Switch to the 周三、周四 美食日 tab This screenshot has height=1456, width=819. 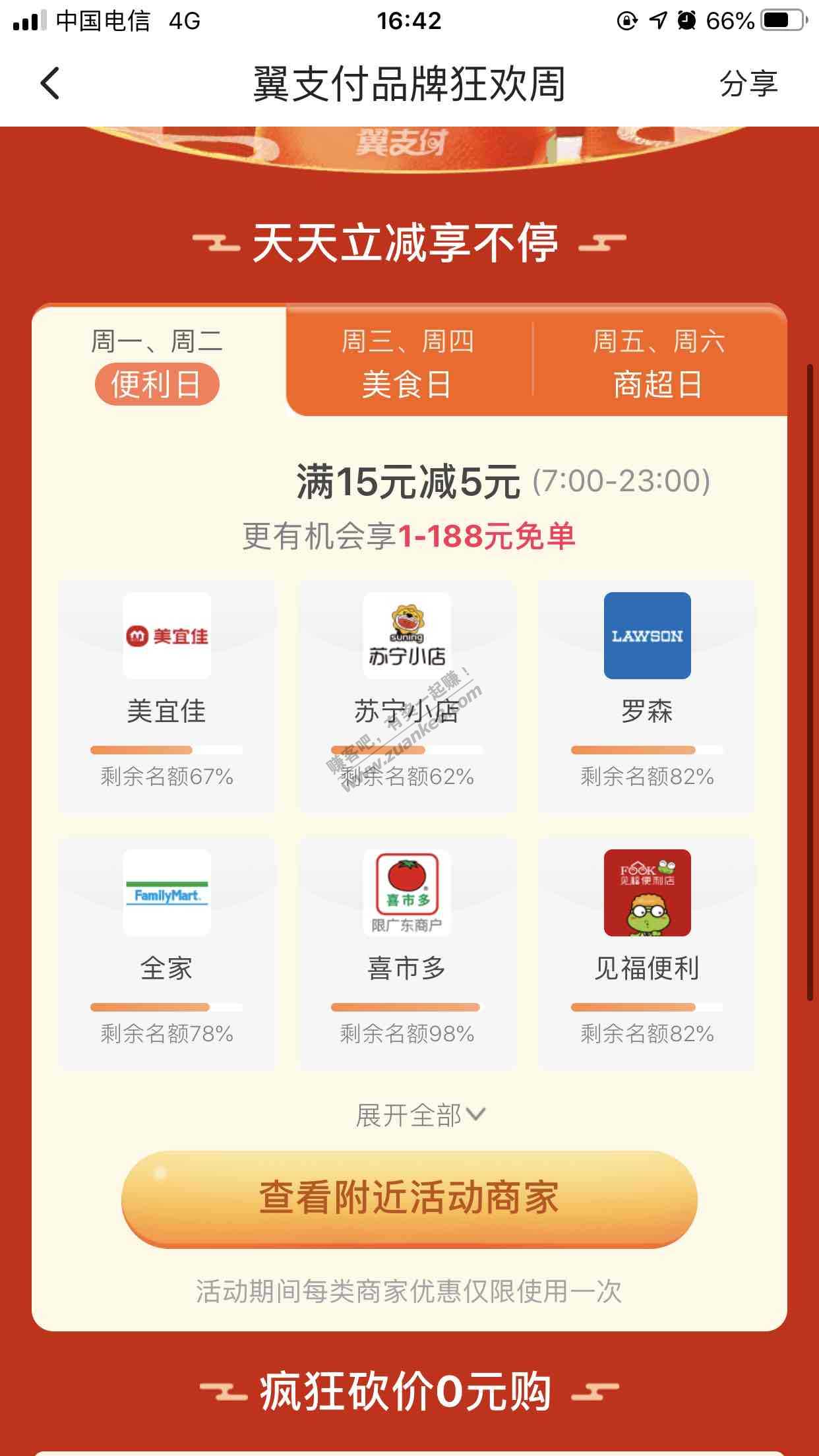coord(408,363)
